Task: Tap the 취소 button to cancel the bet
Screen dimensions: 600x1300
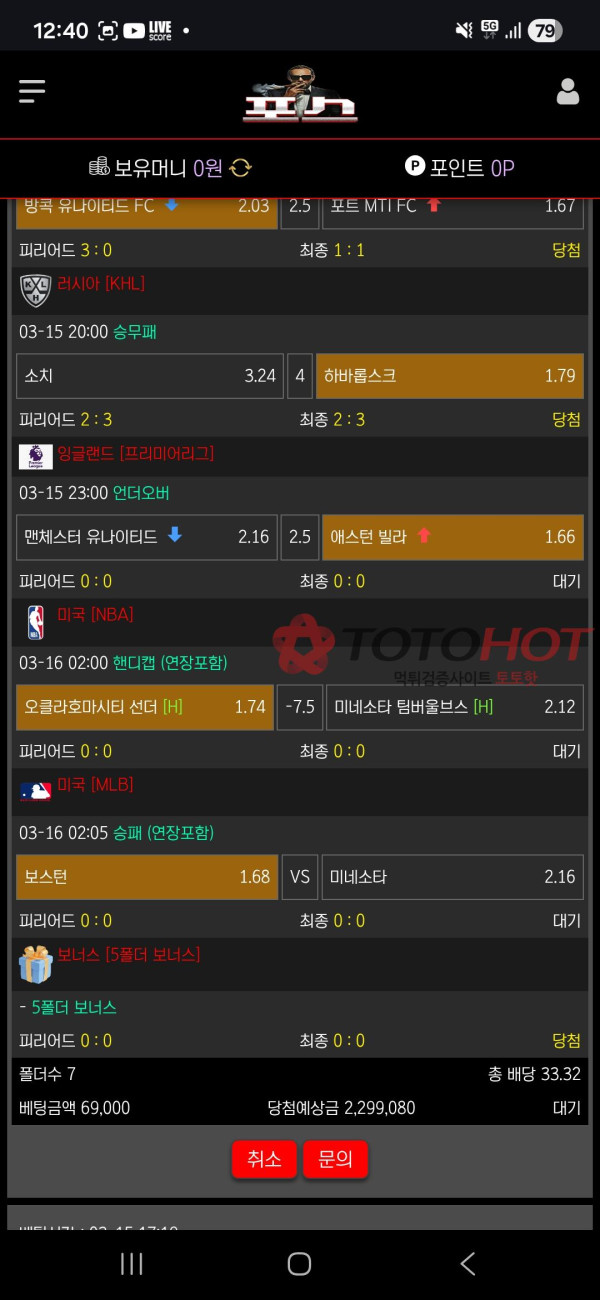Action: (x=264, y=1159)
